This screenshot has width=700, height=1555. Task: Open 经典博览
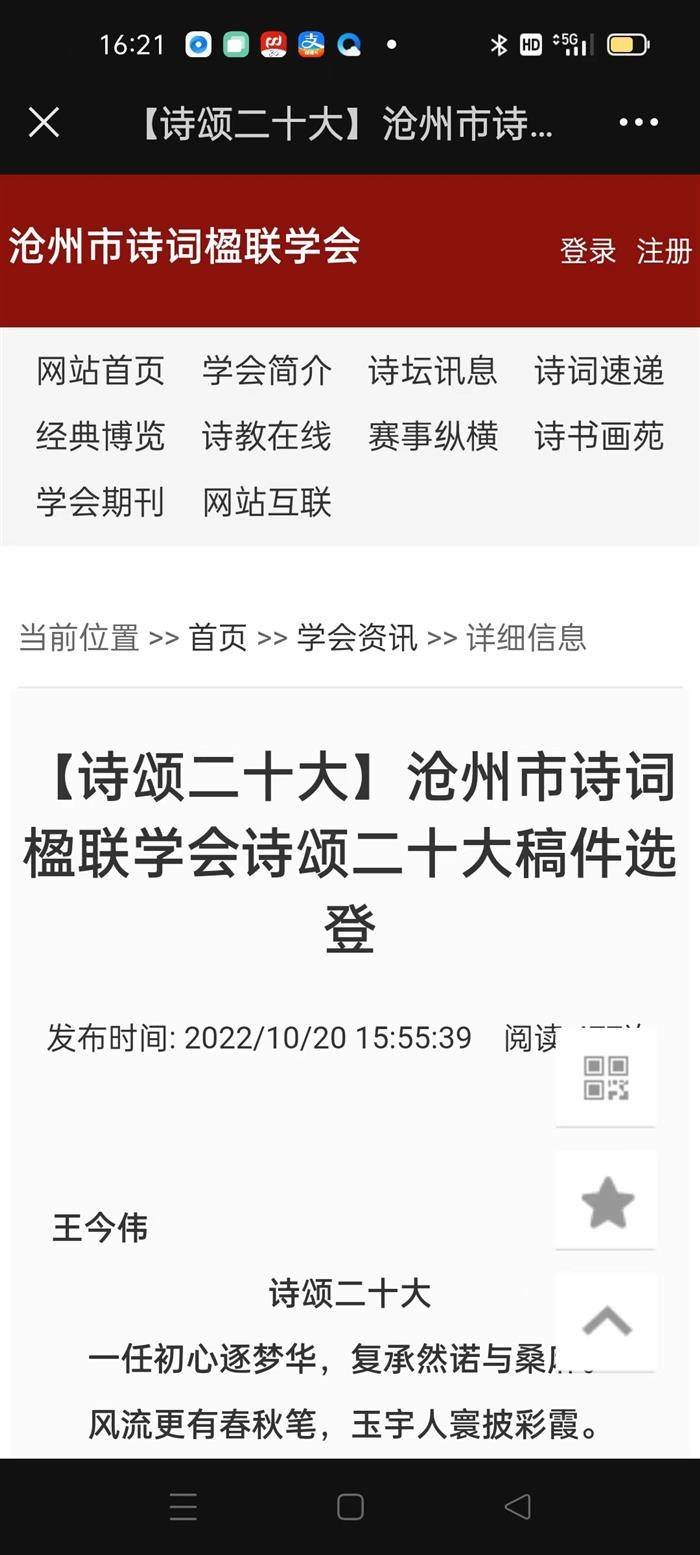click(100, 436)
